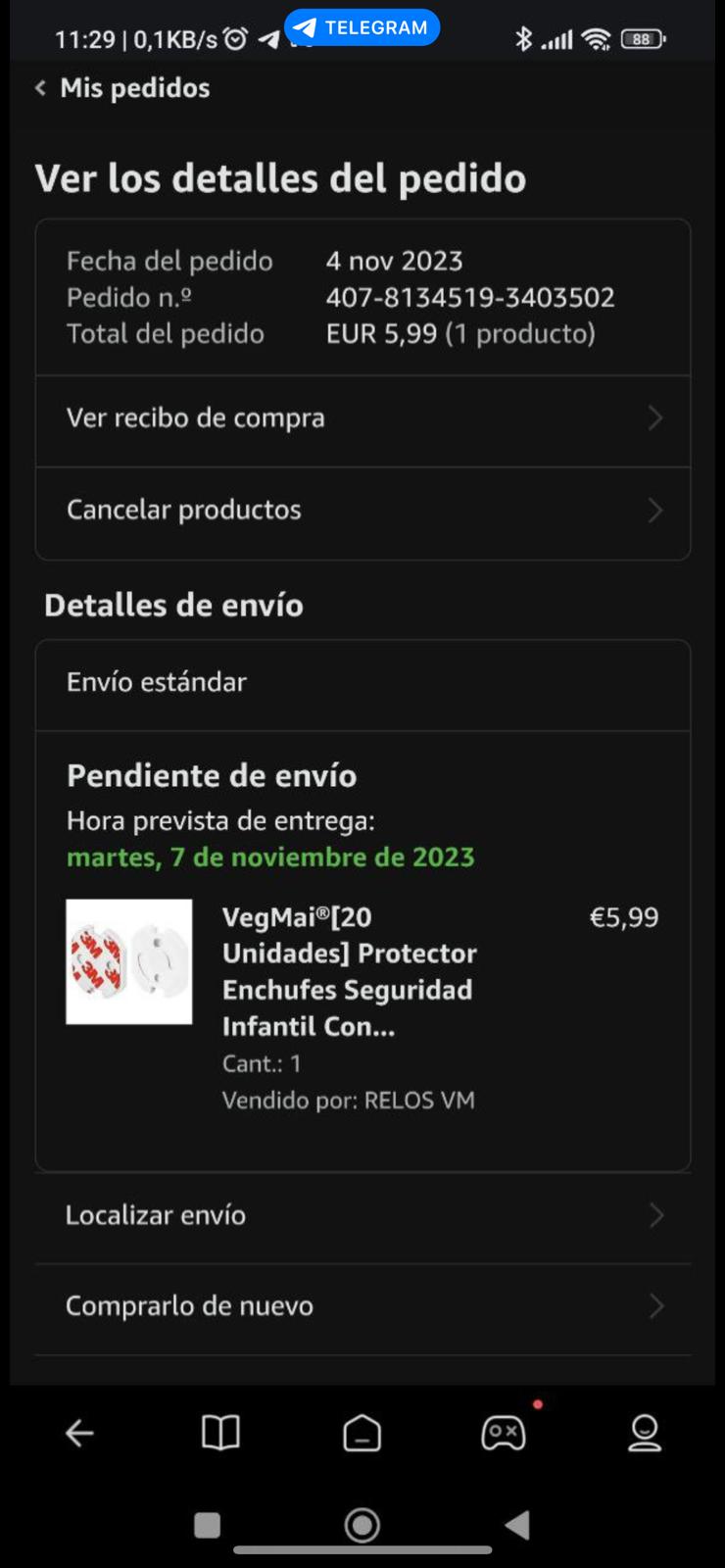Open Localizar envío
The height and width of the screenshot is (1568, 725).
point(362,1215)
